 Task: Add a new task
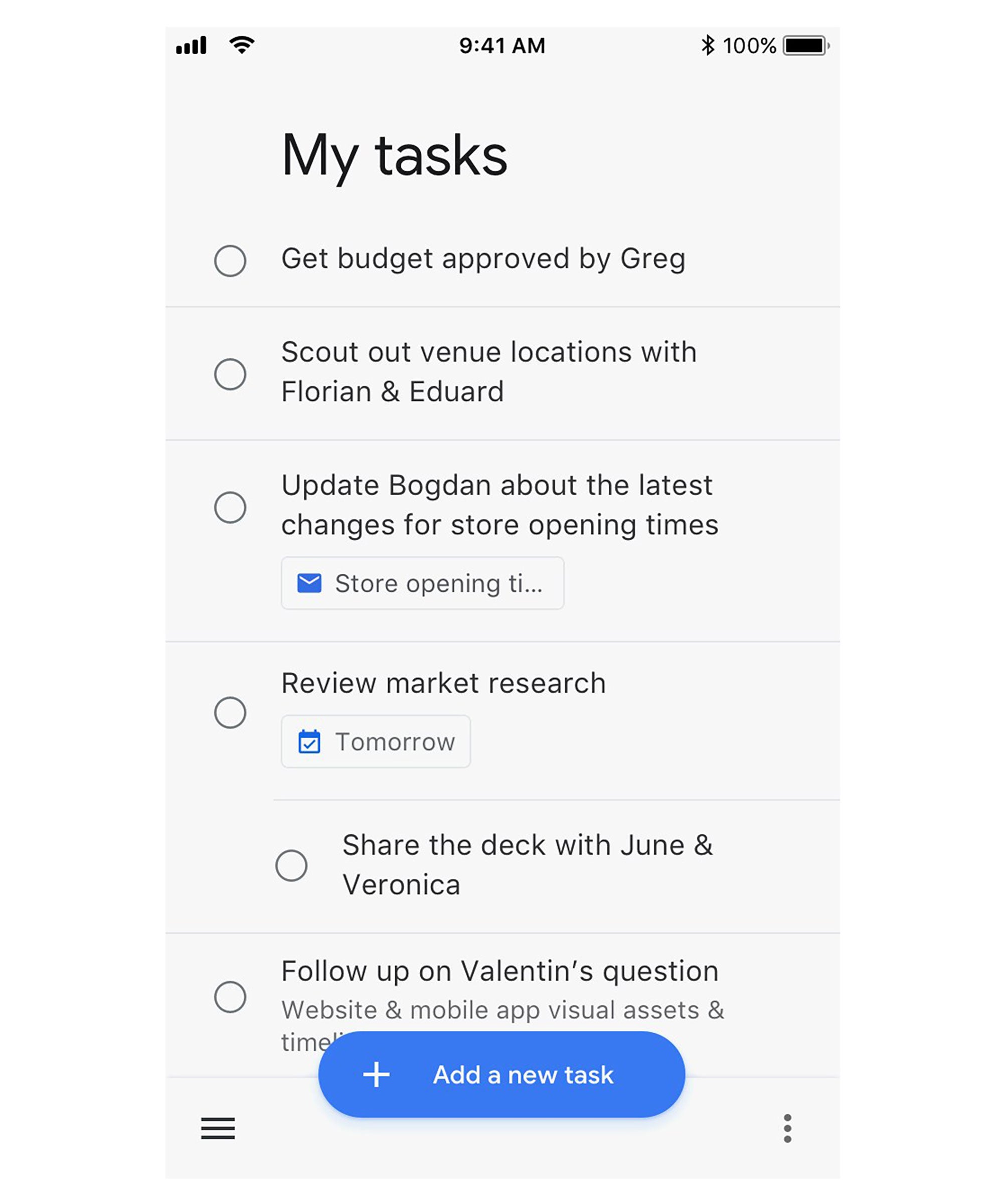point(501,1075)
